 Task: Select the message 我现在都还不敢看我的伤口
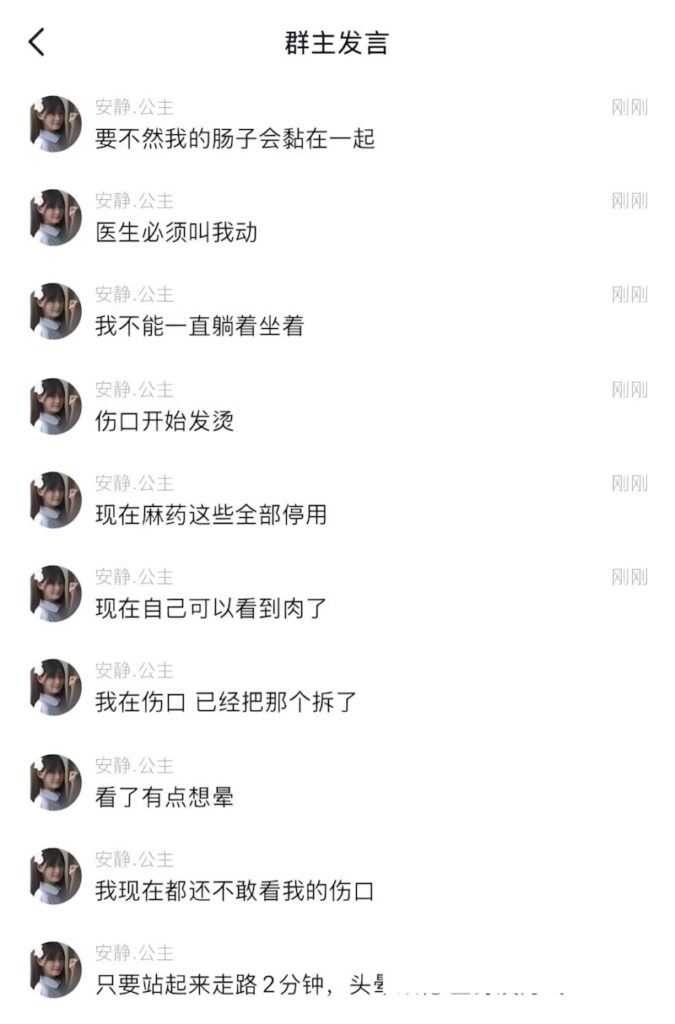pyautogui.click(x=235, y=890)
